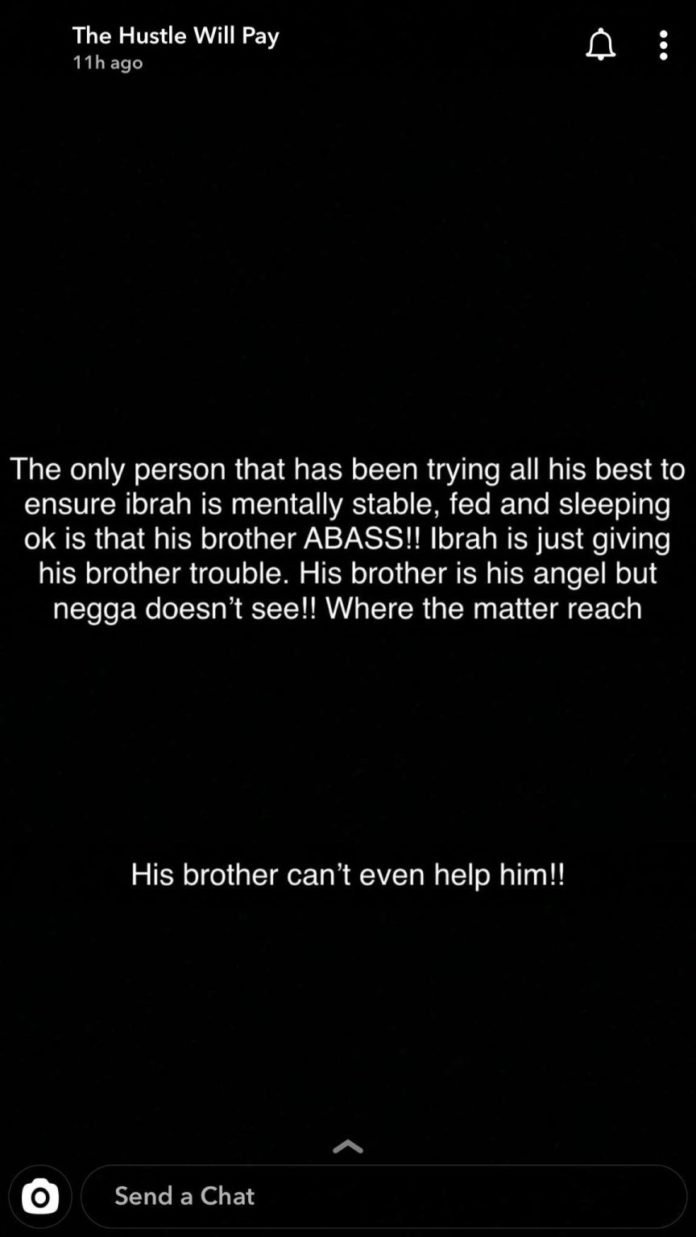Image resolution: width=696 pixels, height=1237 pixels.
Task: Open the notifications bell for this story
Action: coord(601,45)
